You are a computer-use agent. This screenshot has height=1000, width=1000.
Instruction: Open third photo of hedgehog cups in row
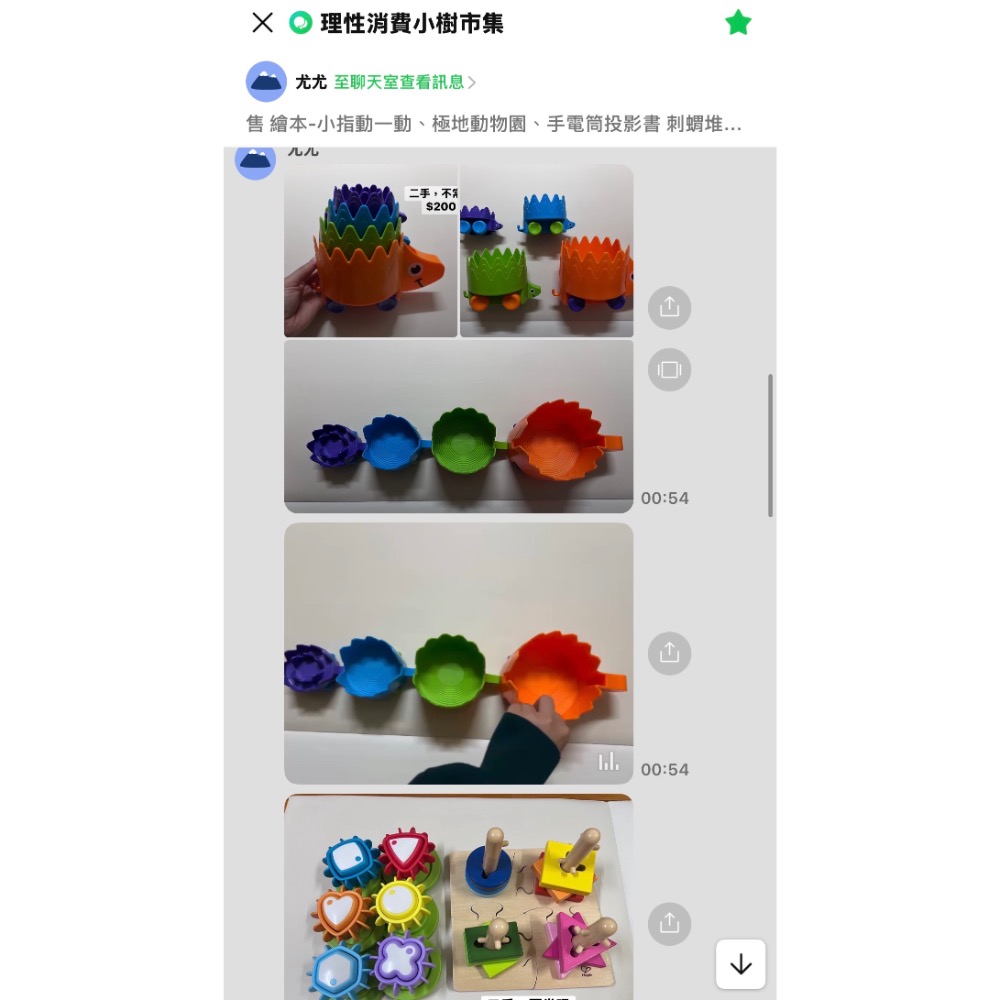tap(459, 426)
